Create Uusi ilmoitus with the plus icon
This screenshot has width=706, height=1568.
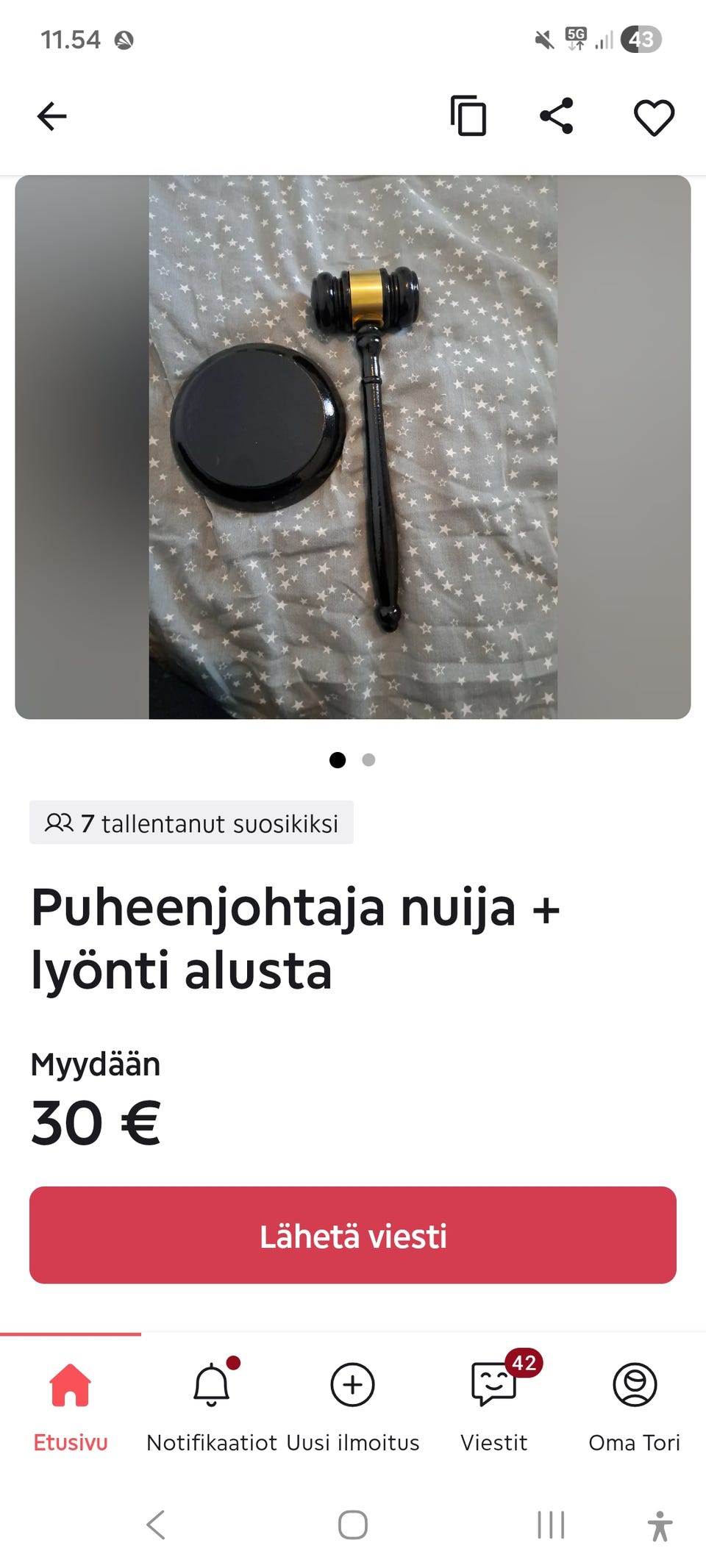pos(352,1385)
